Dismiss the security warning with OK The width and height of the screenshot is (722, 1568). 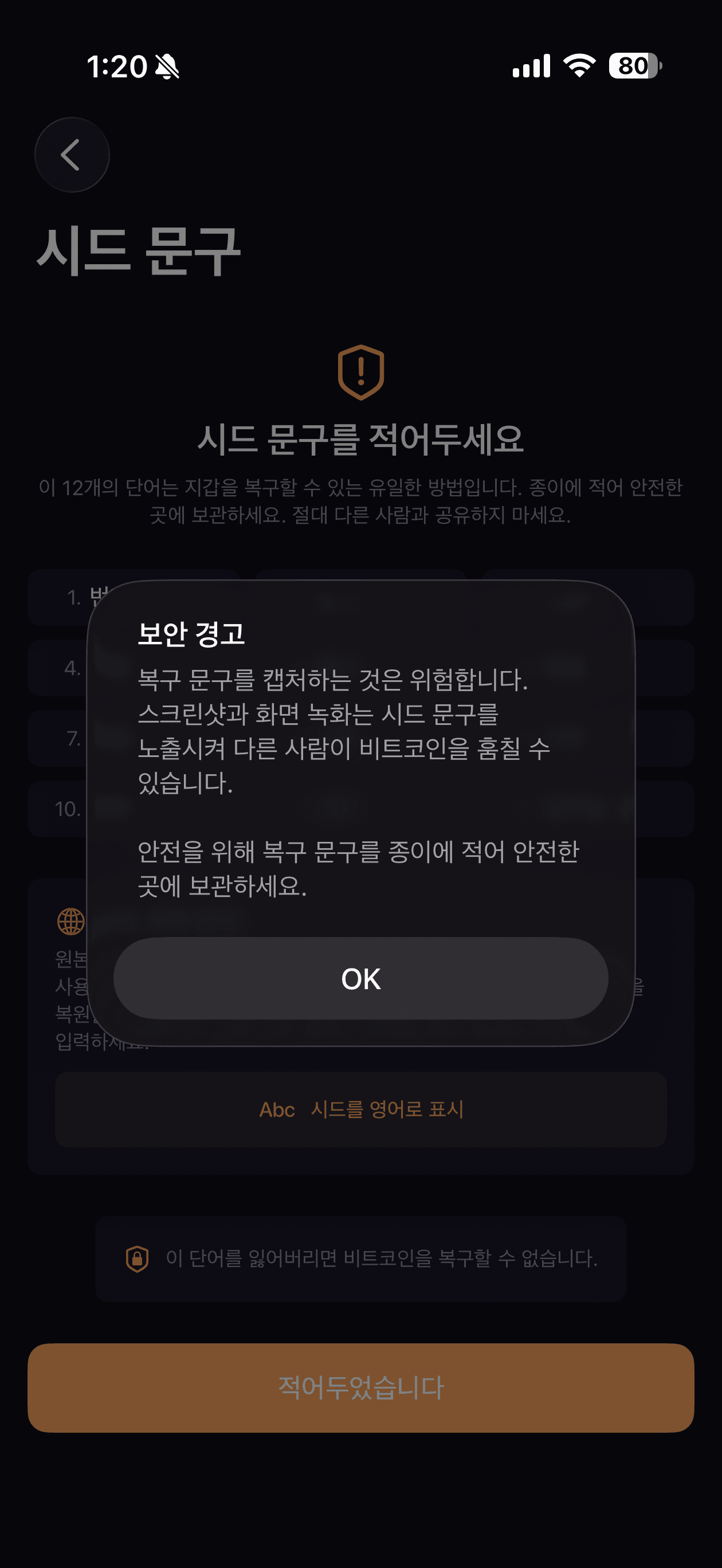click(360, 978)
